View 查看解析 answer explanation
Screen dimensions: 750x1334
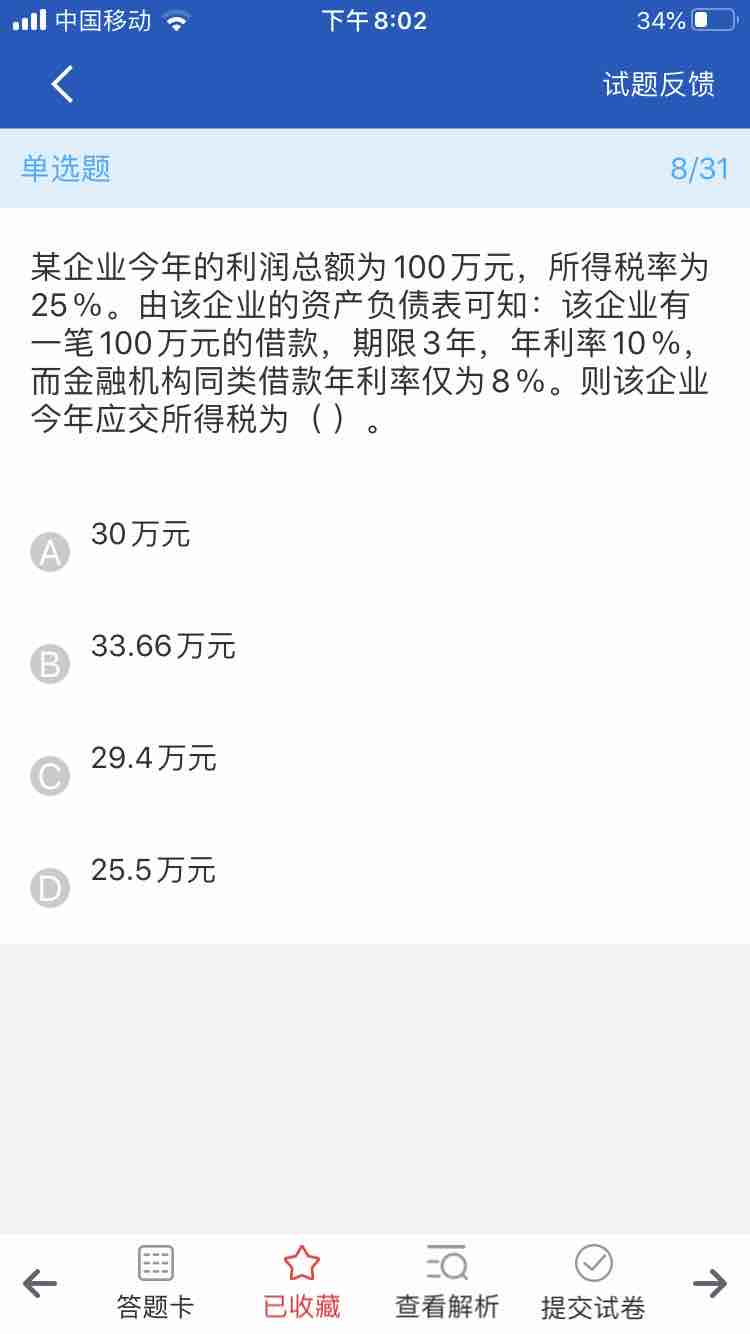[x=446, y=1283]
